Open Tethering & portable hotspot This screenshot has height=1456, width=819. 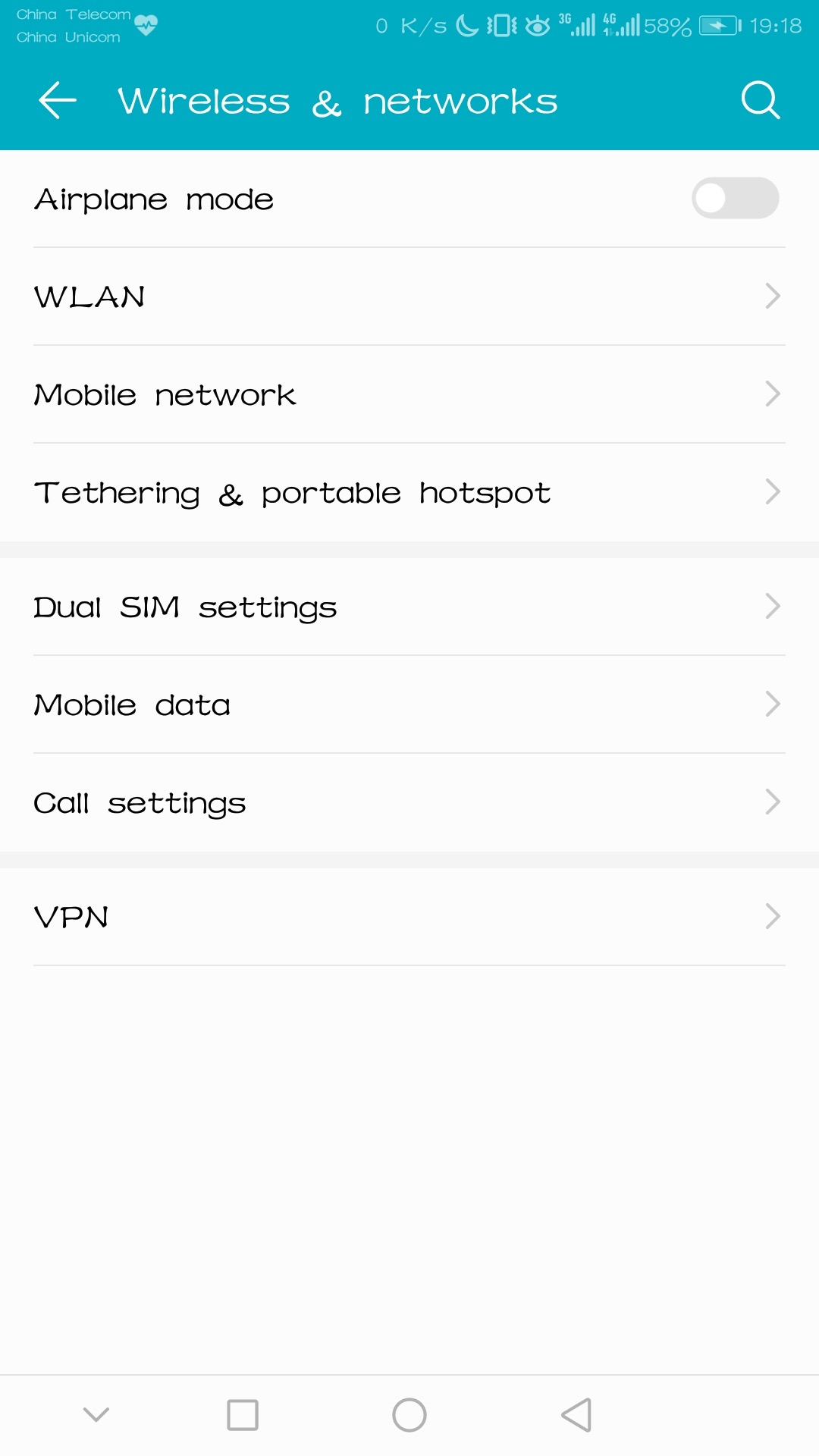(x=409, y=492)
